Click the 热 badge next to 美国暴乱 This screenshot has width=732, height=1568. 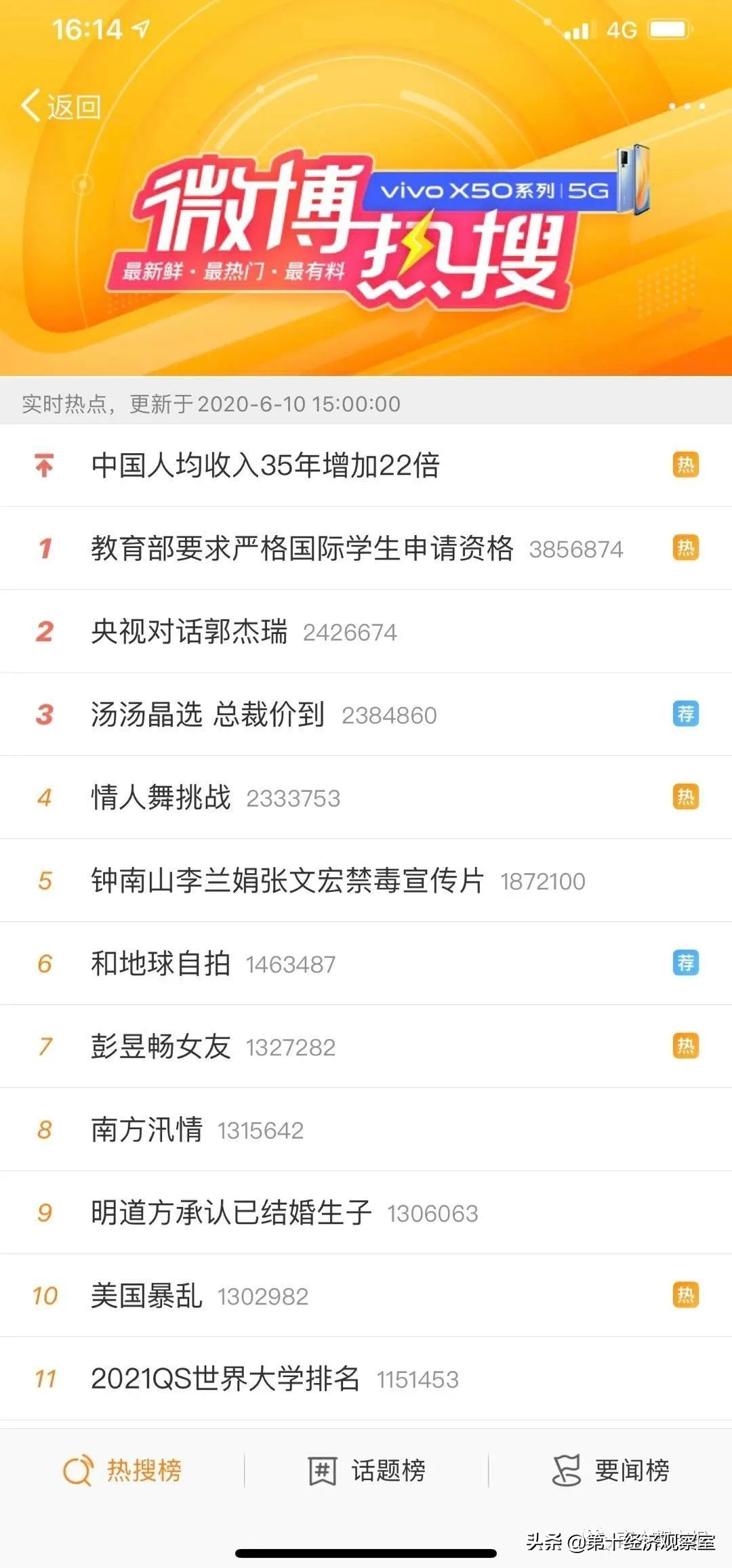coord(687,1294)
